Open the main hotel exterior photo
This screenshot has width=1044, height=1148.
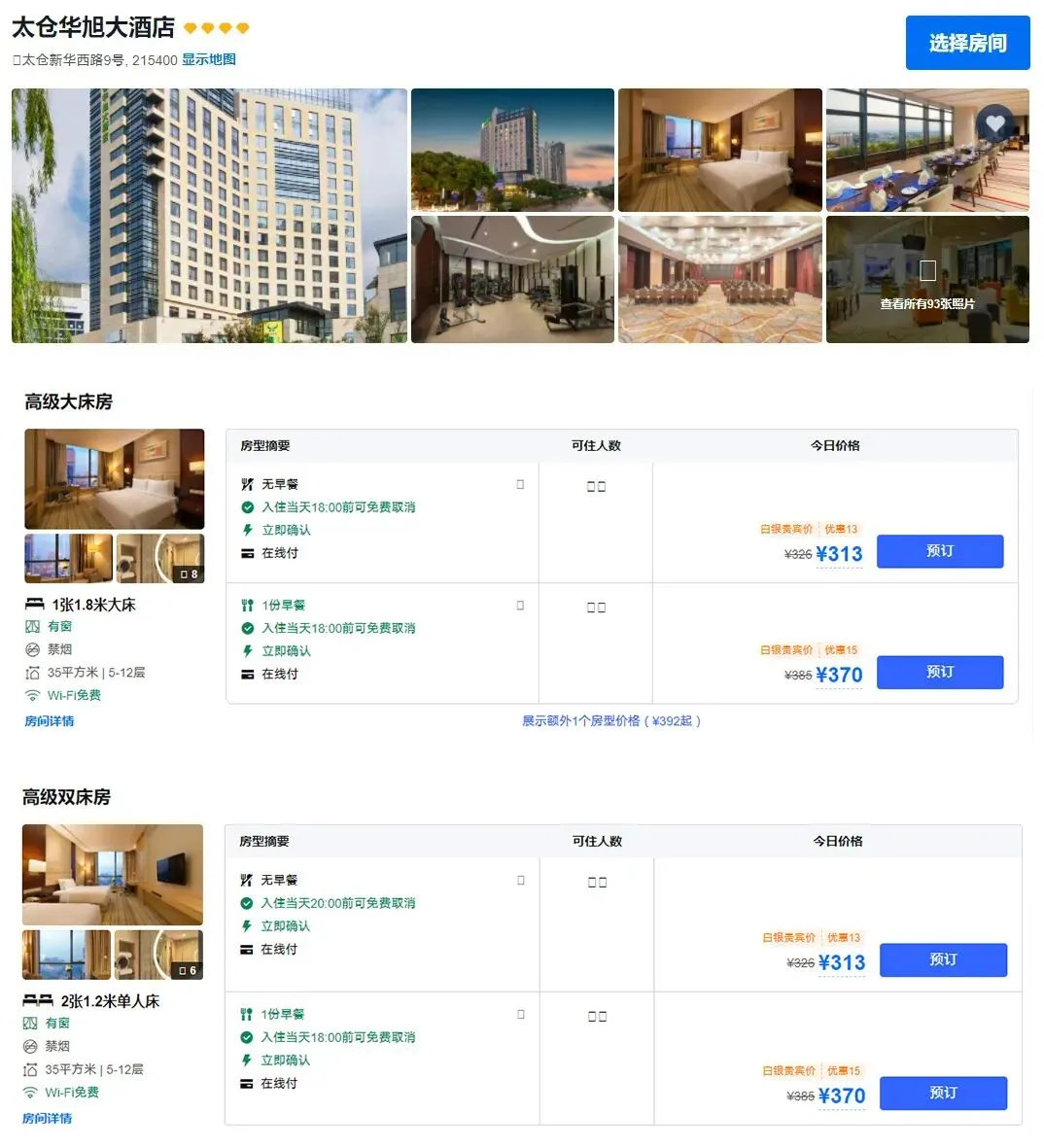209,216
